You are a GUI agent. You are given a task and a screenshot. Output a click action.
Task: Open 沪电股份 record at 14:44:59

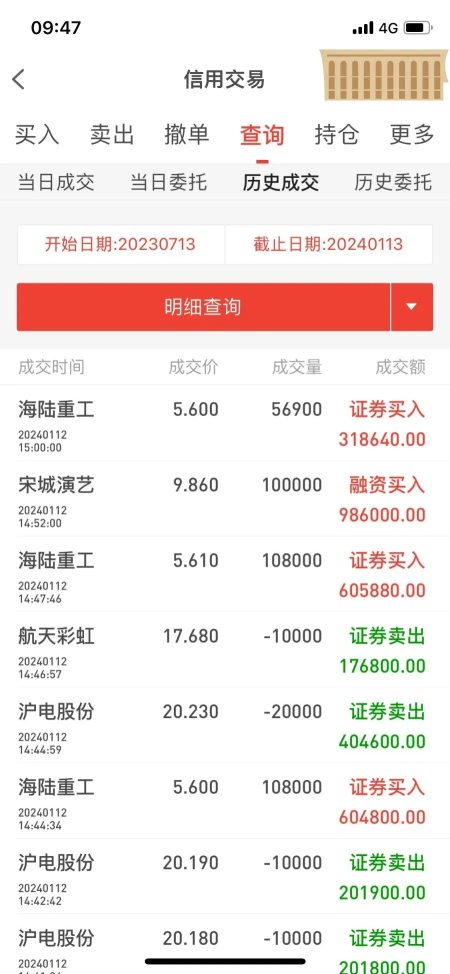coord(225,726)
